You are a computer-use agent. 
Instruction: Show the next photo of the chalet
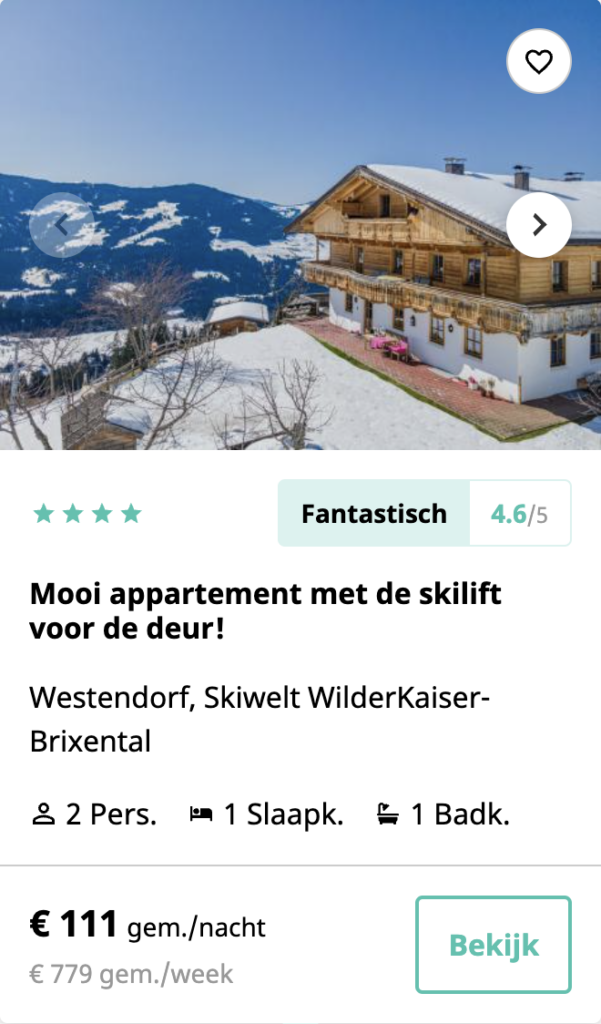click(539, 225)
